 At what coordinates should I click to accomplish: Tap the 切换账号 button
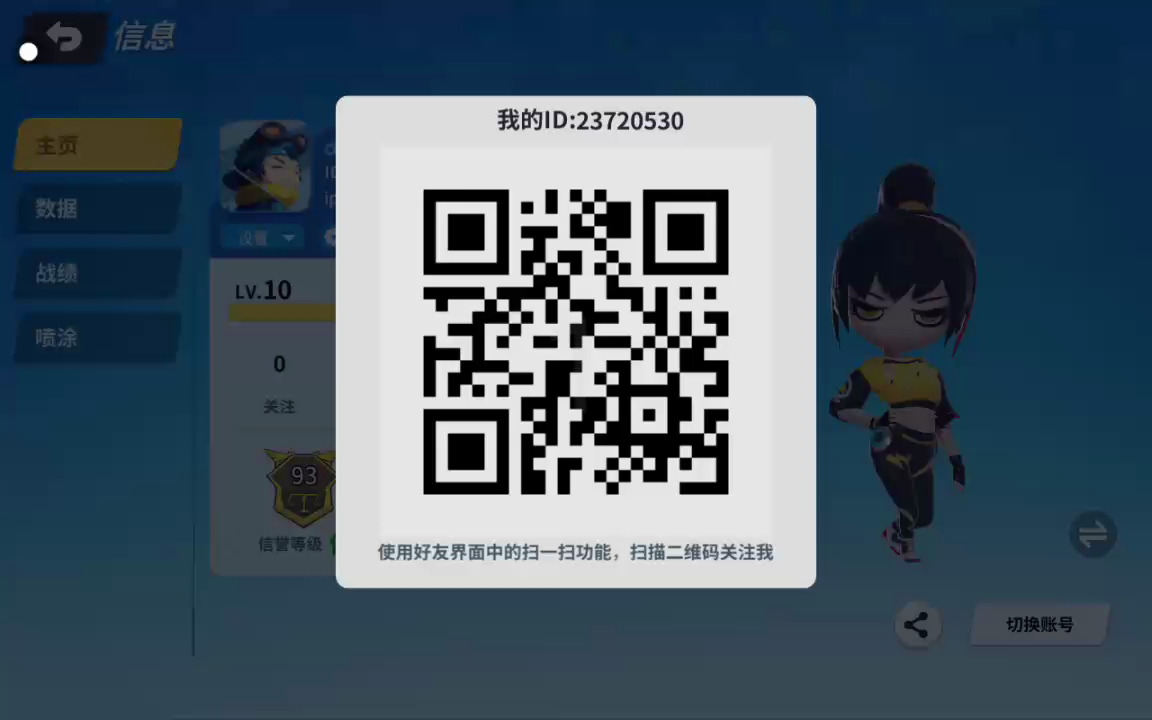point(1040,624)
